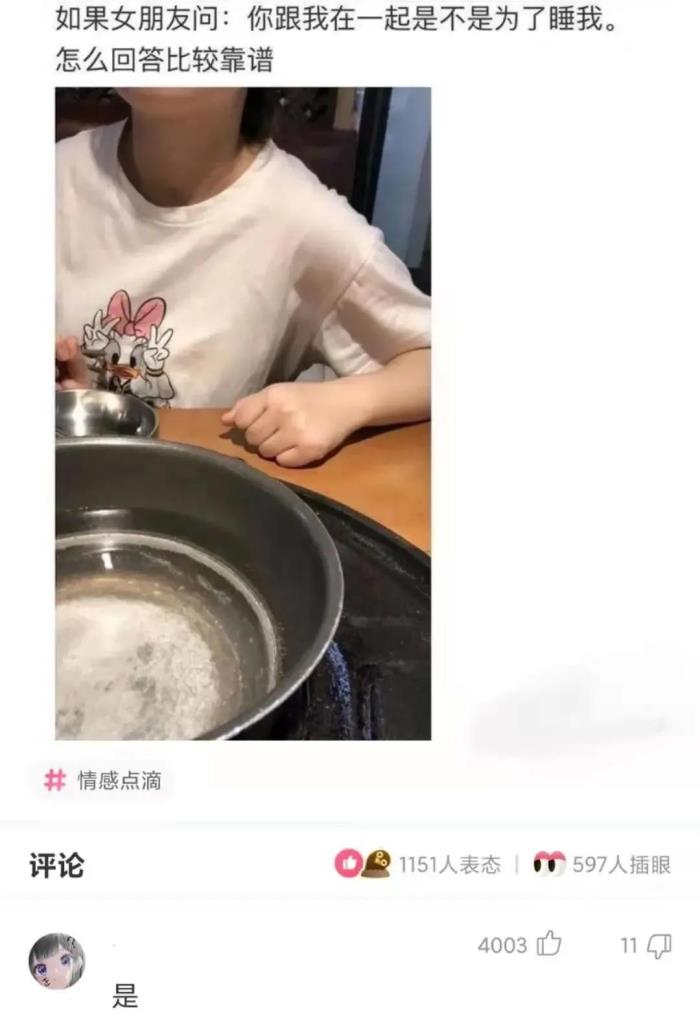Tap the 597人插眼 bookmark button
This screenshot has height=1030, width=700.
pos(602,864)
